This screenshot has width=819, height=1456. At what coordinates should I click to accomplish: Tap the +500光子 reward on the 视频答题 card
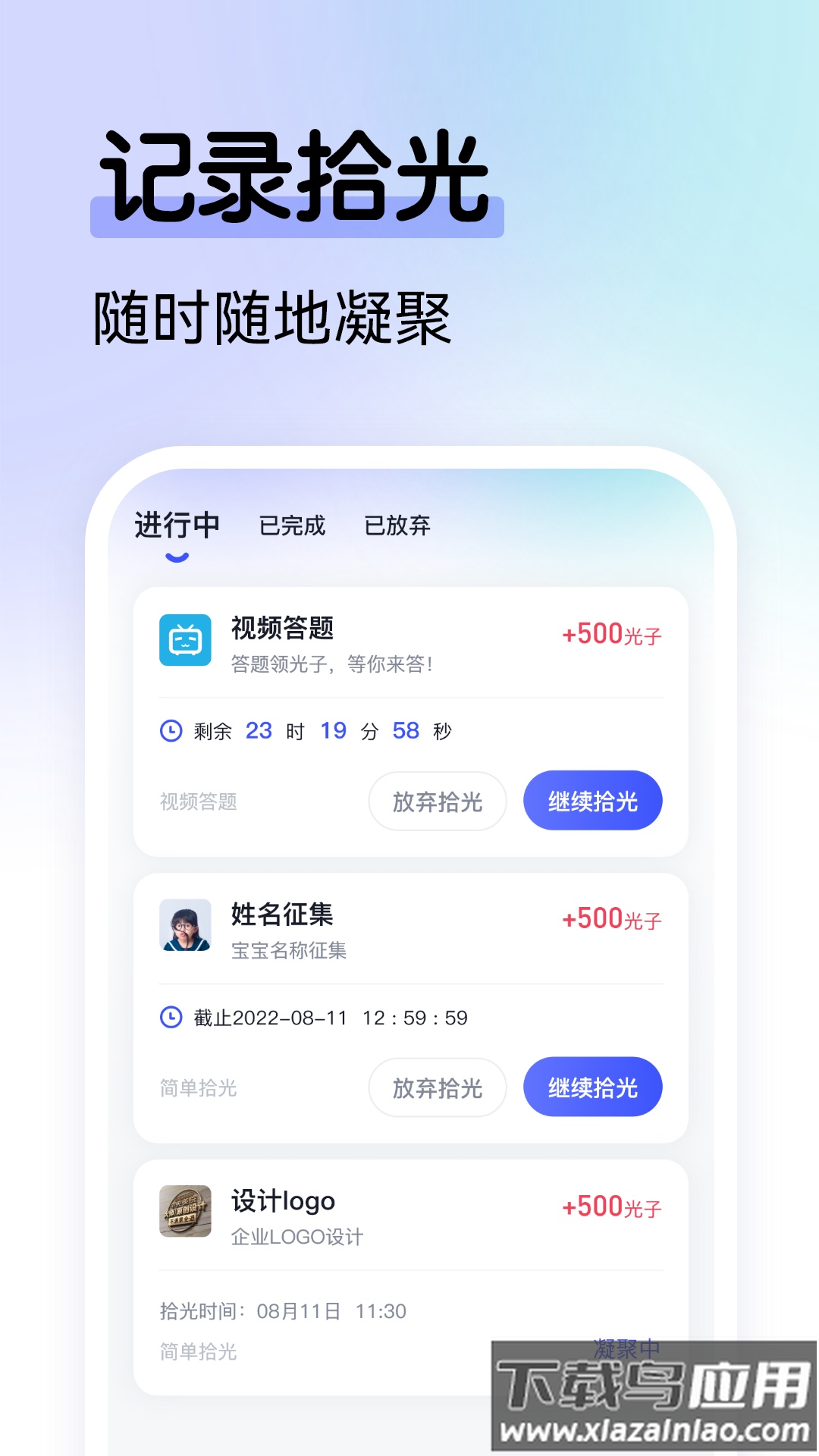(610, 634)
